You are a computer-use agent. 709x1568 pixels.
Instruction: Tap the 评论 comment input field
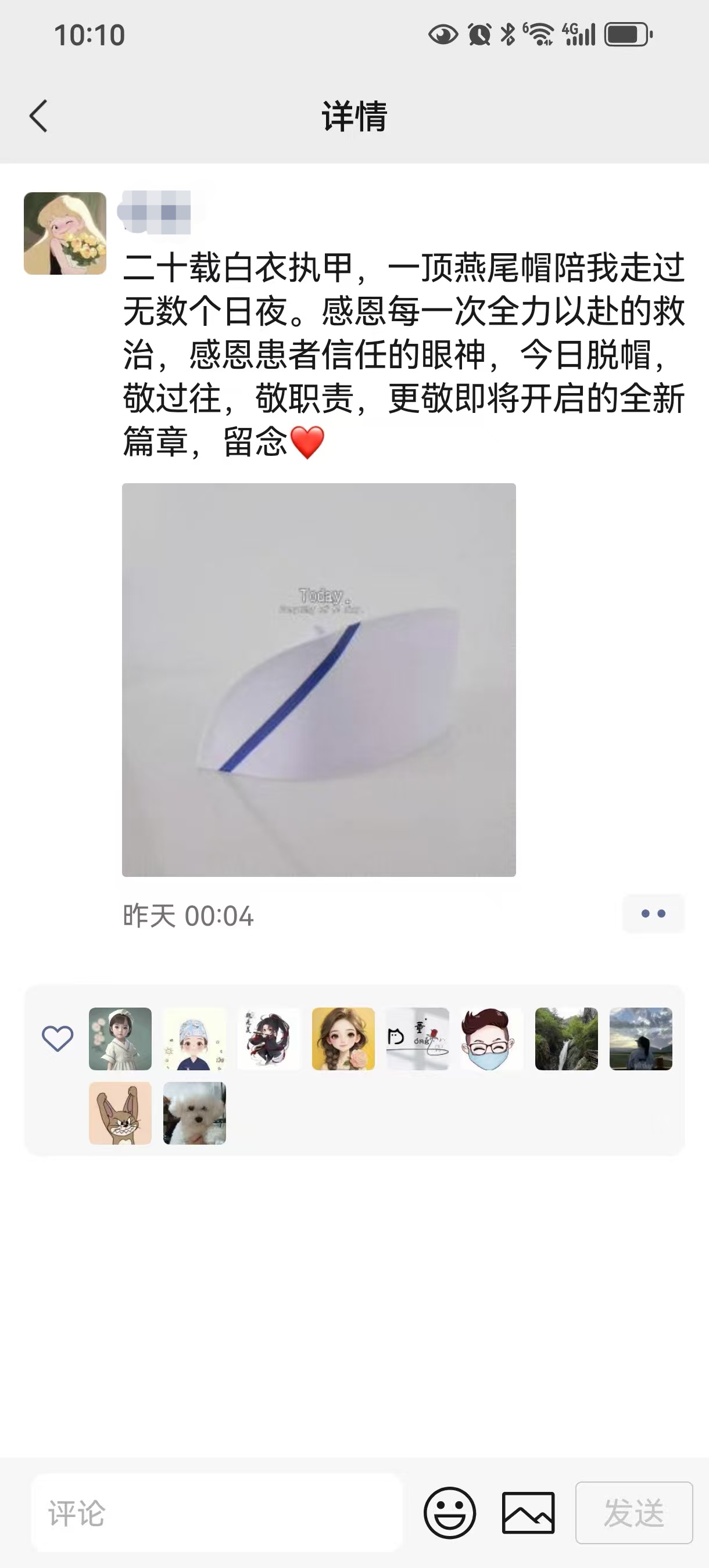216,1513
